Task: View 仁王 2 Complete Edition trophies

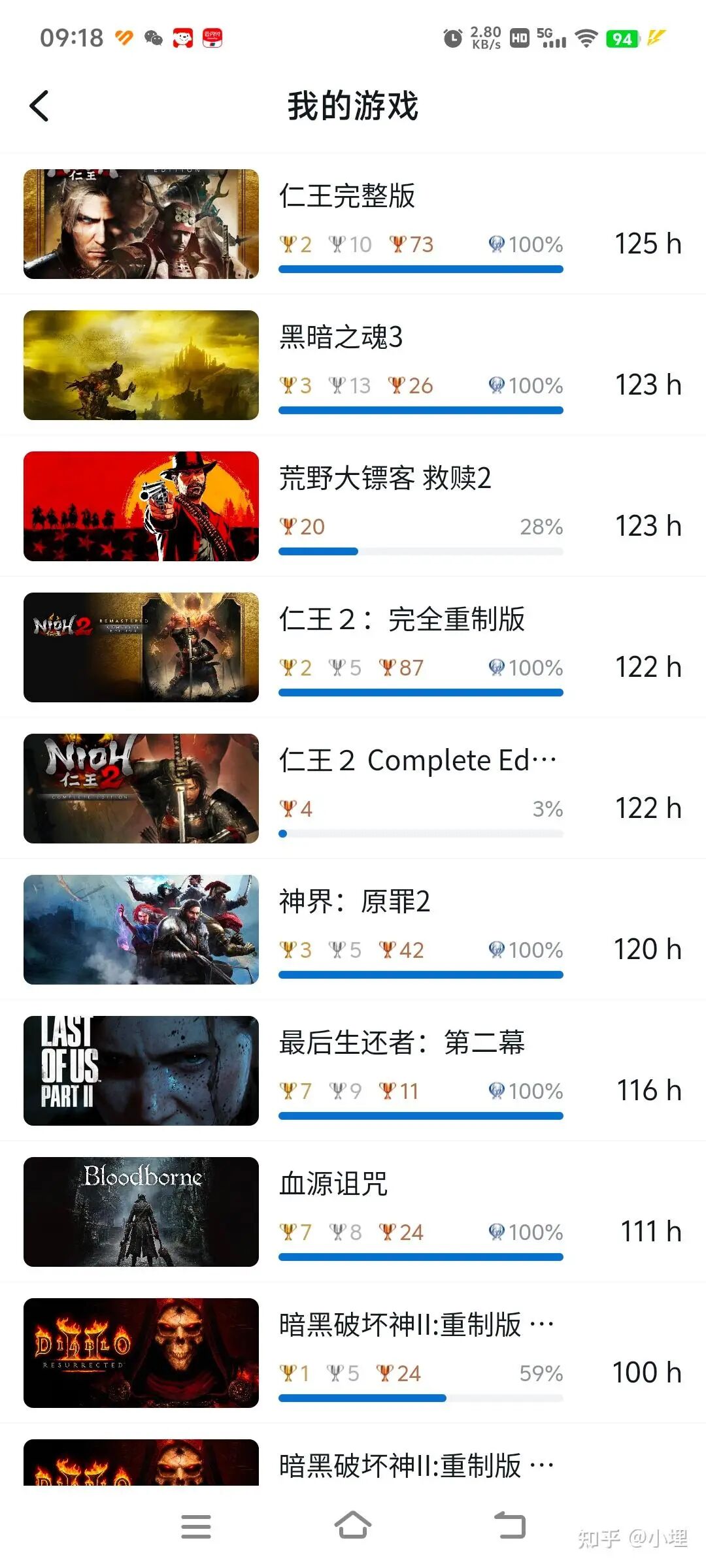Action: pyautogui.click(x=353, y=788)
